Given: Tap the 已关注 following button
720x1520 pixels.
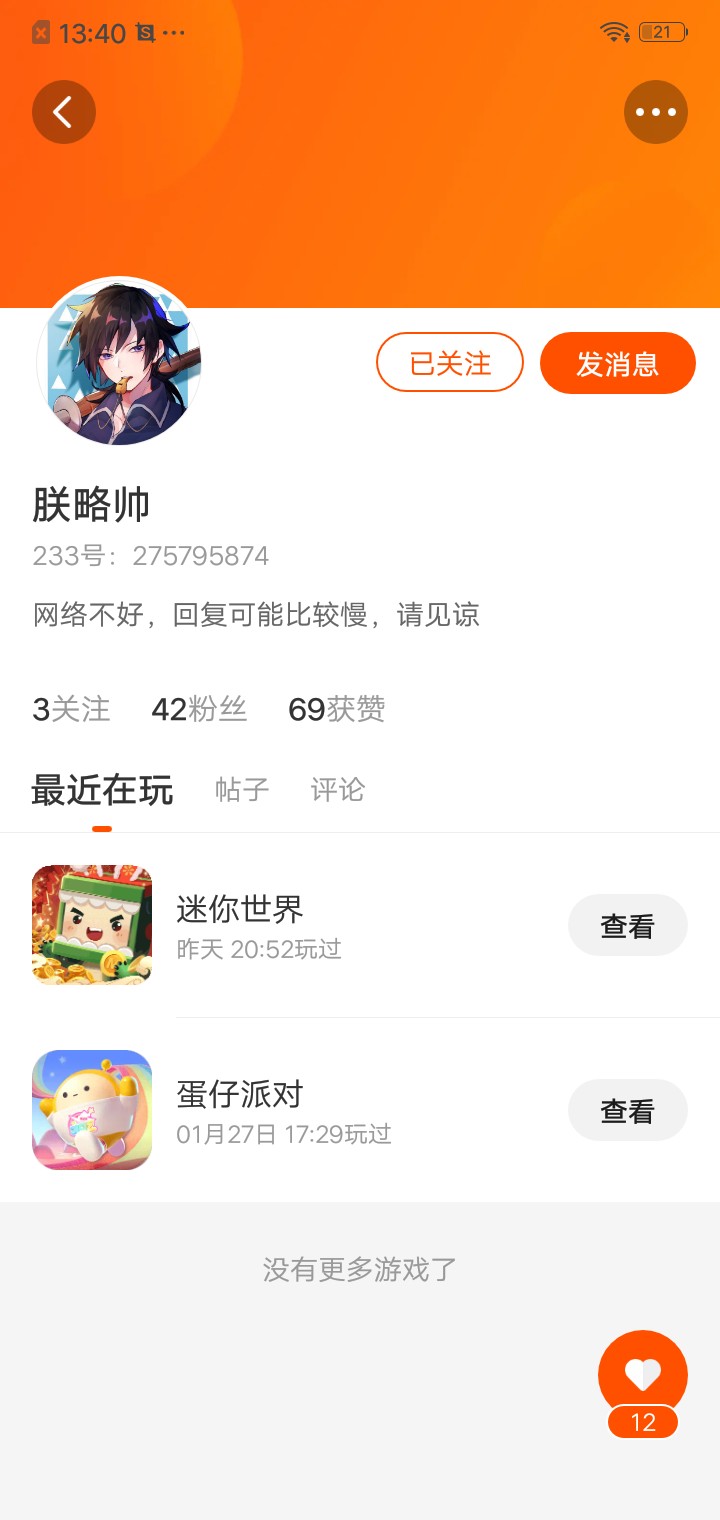Looking at the screenshot, I should [x=450, y=363].
